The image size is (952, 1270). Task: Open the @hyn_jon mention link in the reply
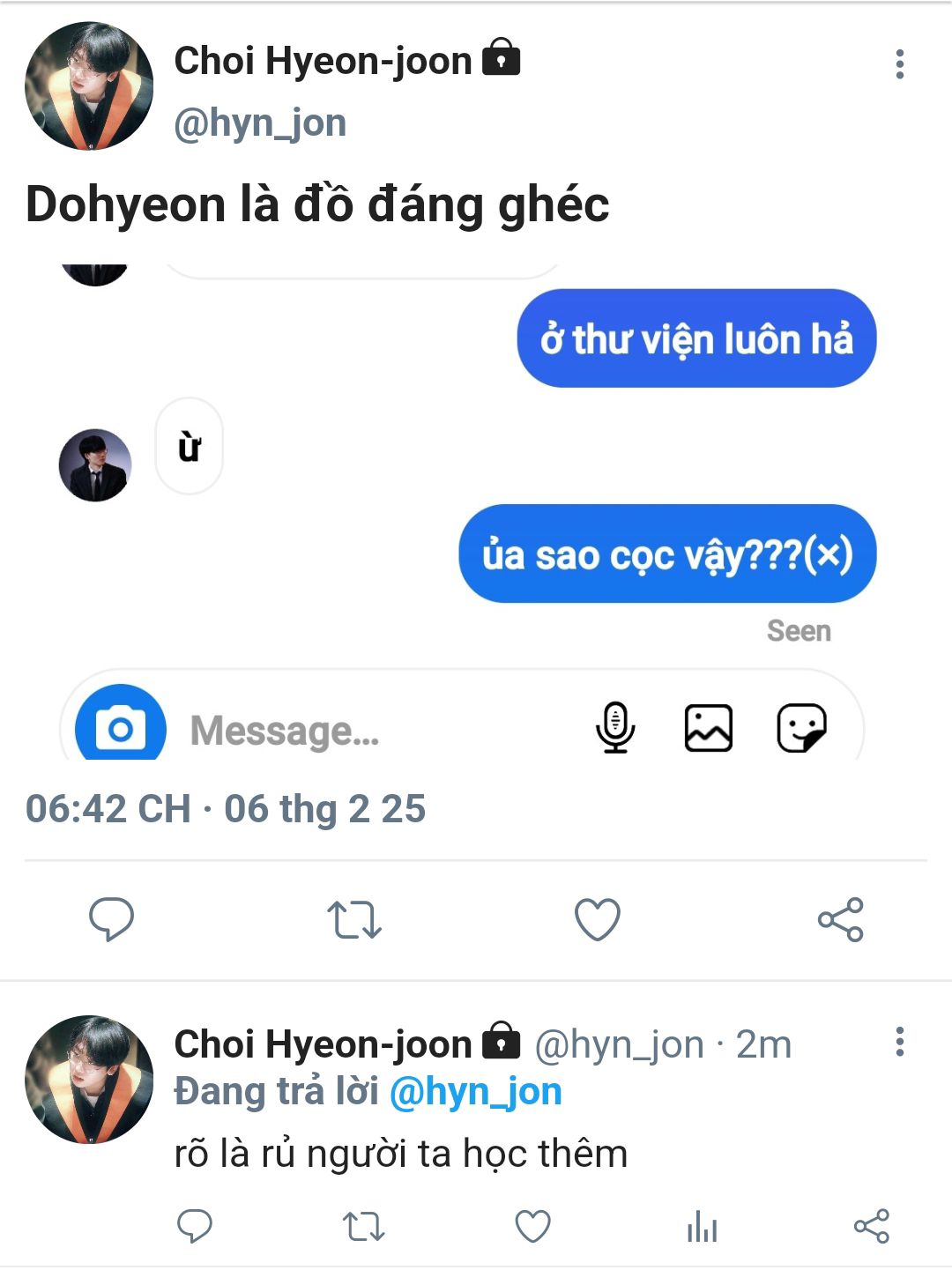click(475, 1092)
